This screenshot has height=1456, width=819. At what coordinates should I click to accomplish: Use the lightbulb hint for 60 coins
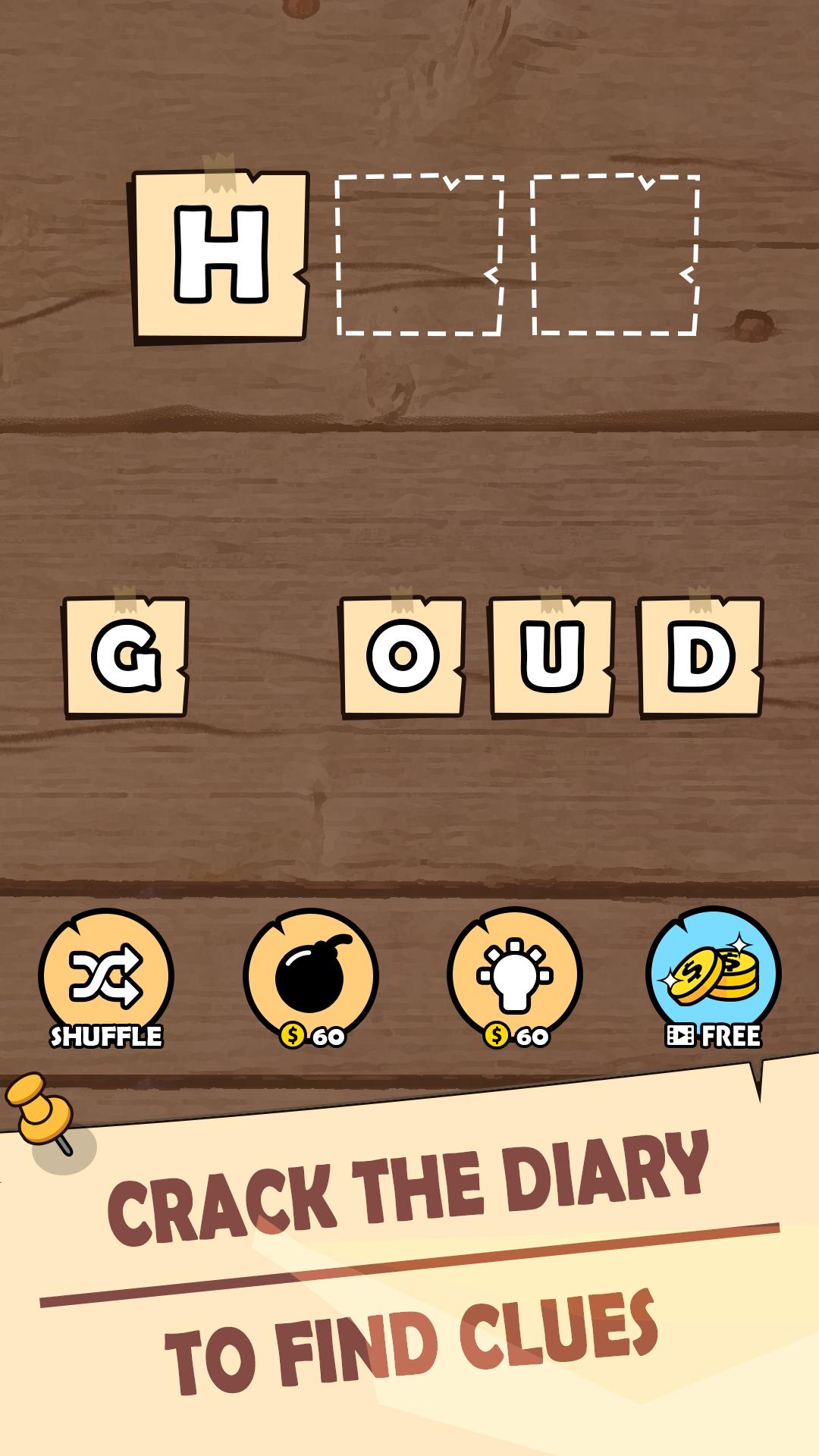pyautogui.click(x=515, y=977)
